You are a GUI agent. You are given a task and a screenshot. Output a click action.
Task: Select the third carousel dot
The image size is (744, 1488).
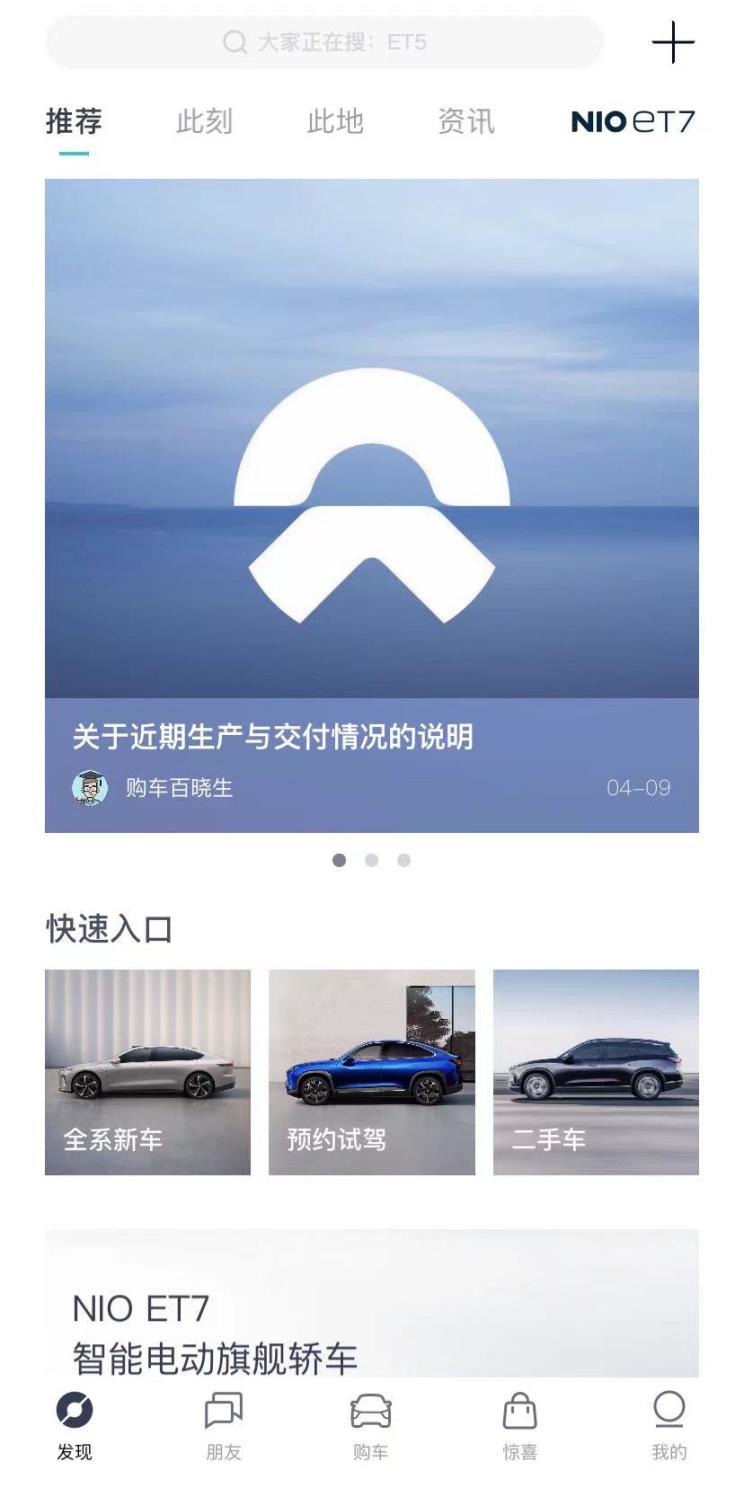point(403,858)
